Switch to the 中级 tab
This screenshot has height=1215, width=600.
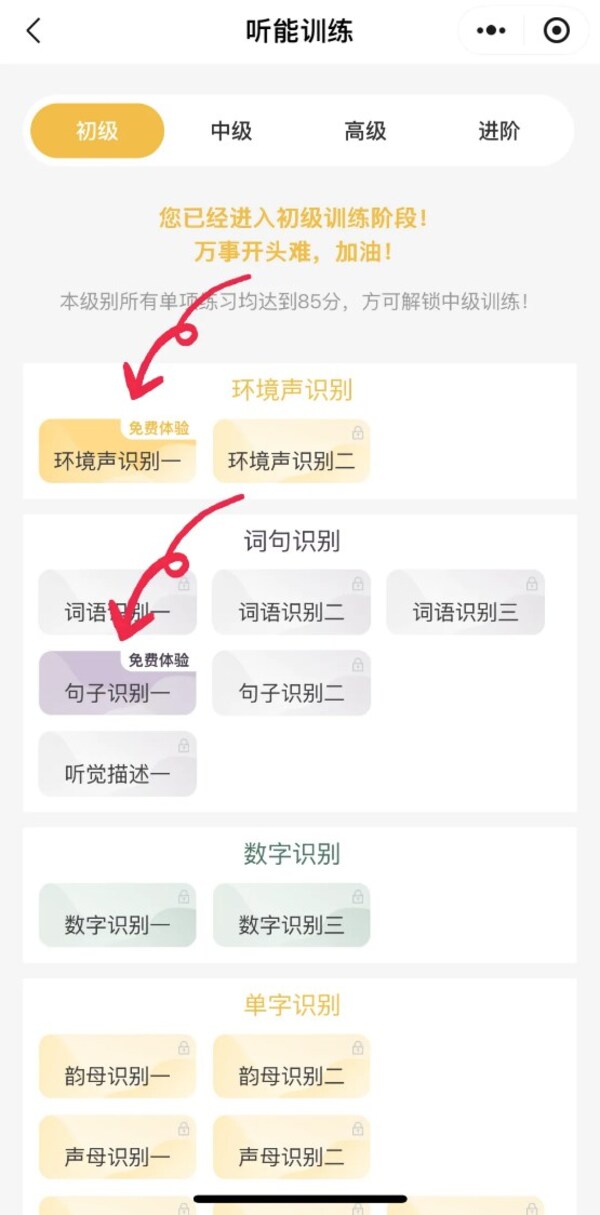231,131
